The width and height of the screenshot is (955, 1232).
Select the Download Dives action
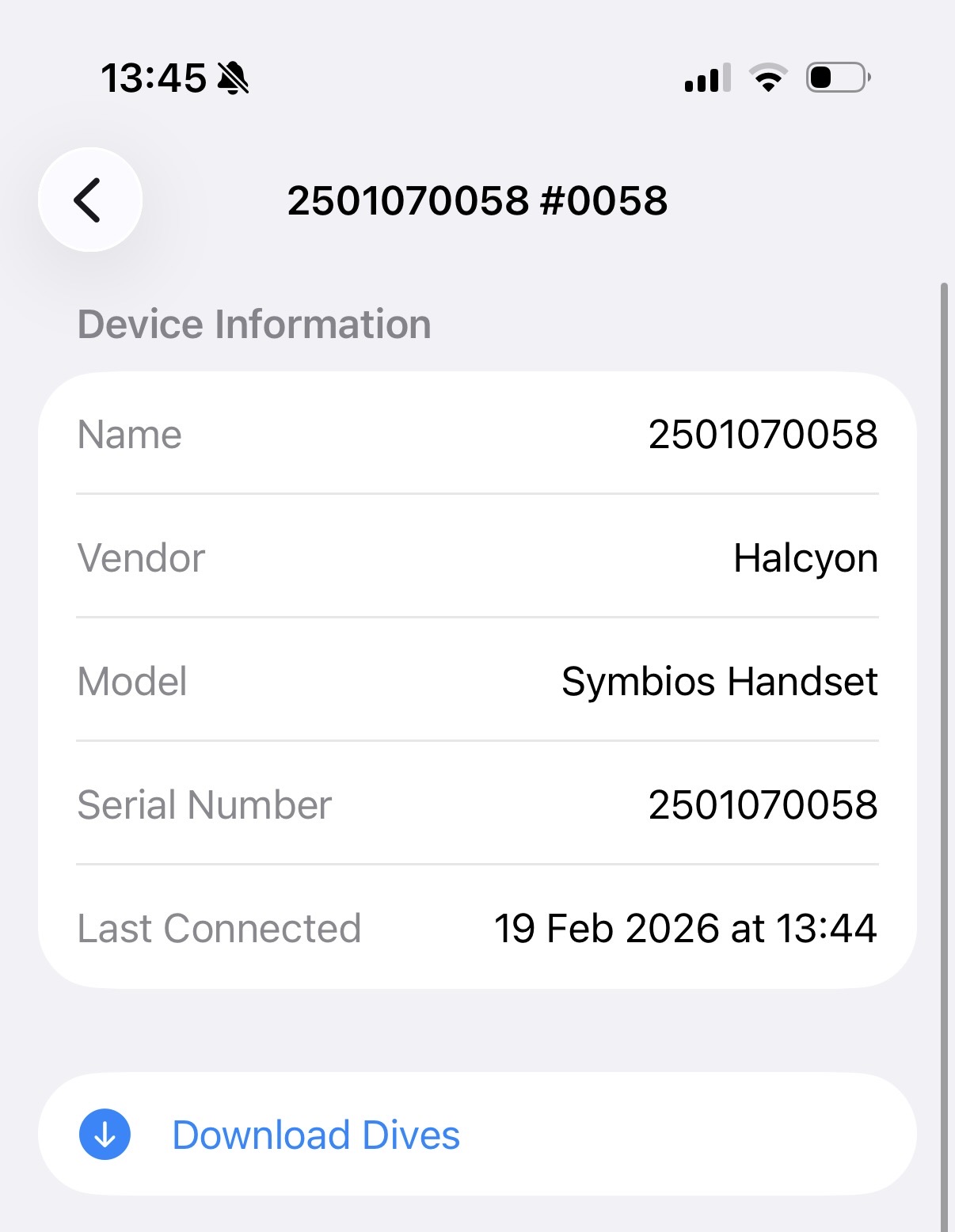315,1134
